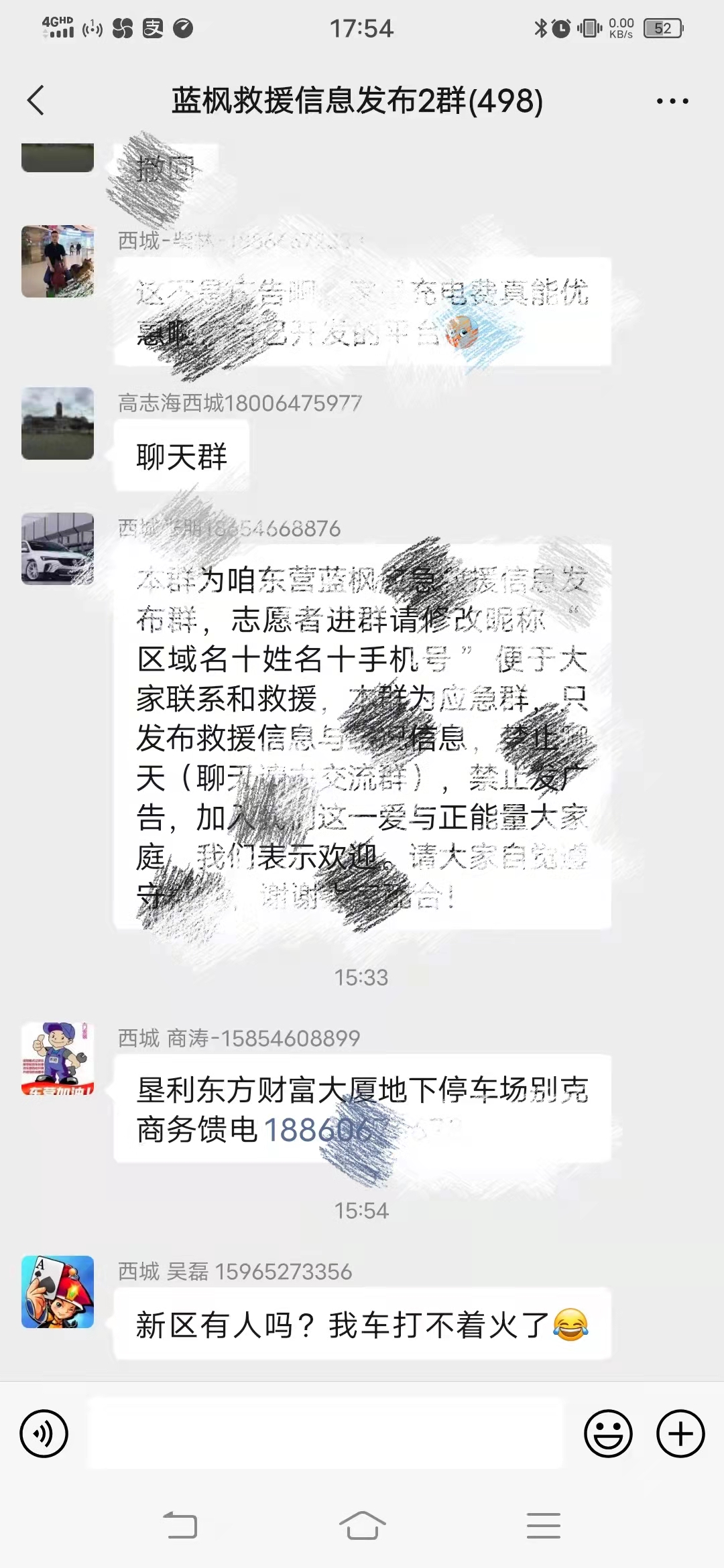Open the system recent apps button
This screenshot has width=724, height=1568.
(x=544, y=1526)
